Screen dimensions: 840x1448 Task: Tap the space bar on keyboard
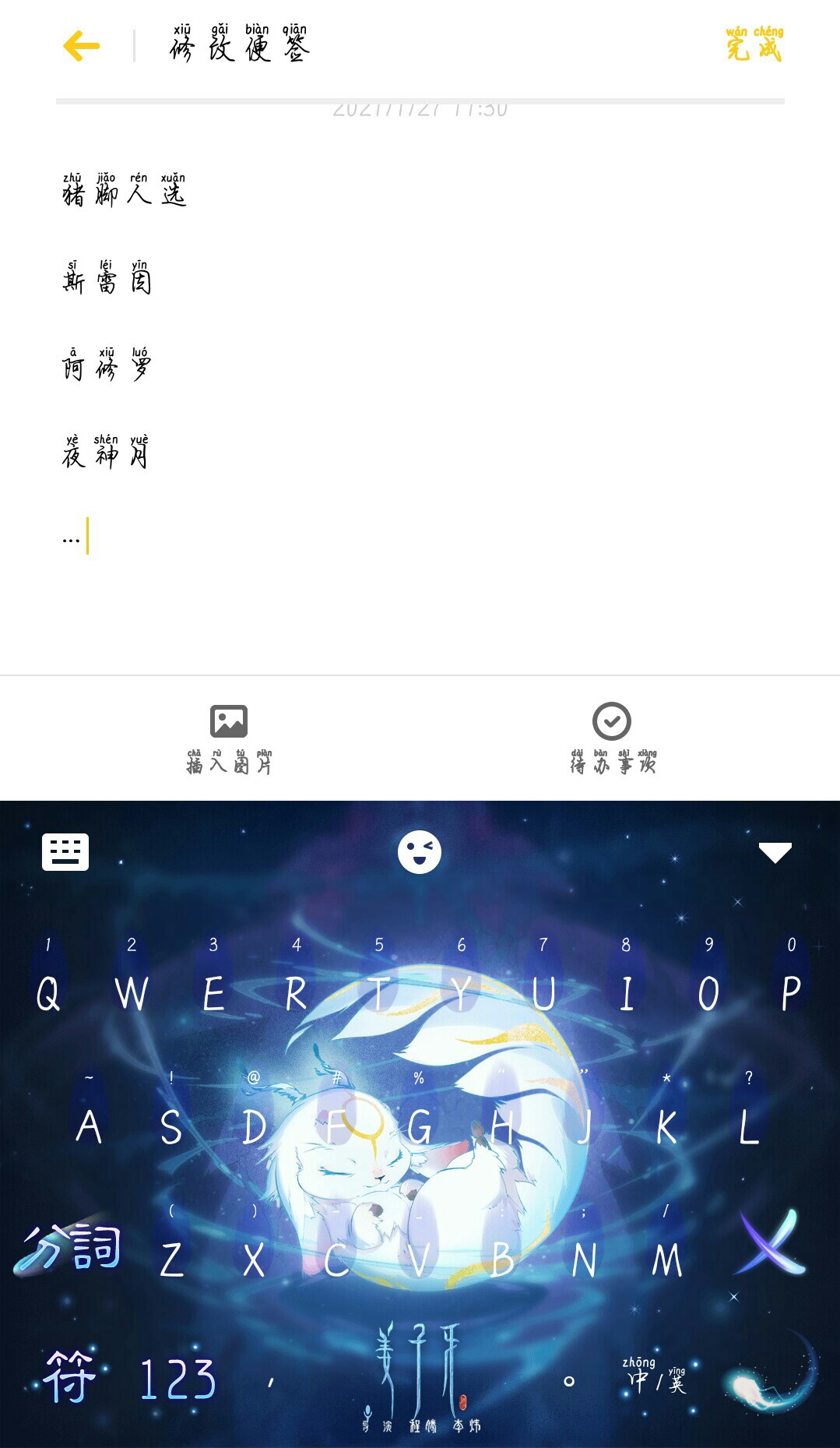(x=420, y=1377)
